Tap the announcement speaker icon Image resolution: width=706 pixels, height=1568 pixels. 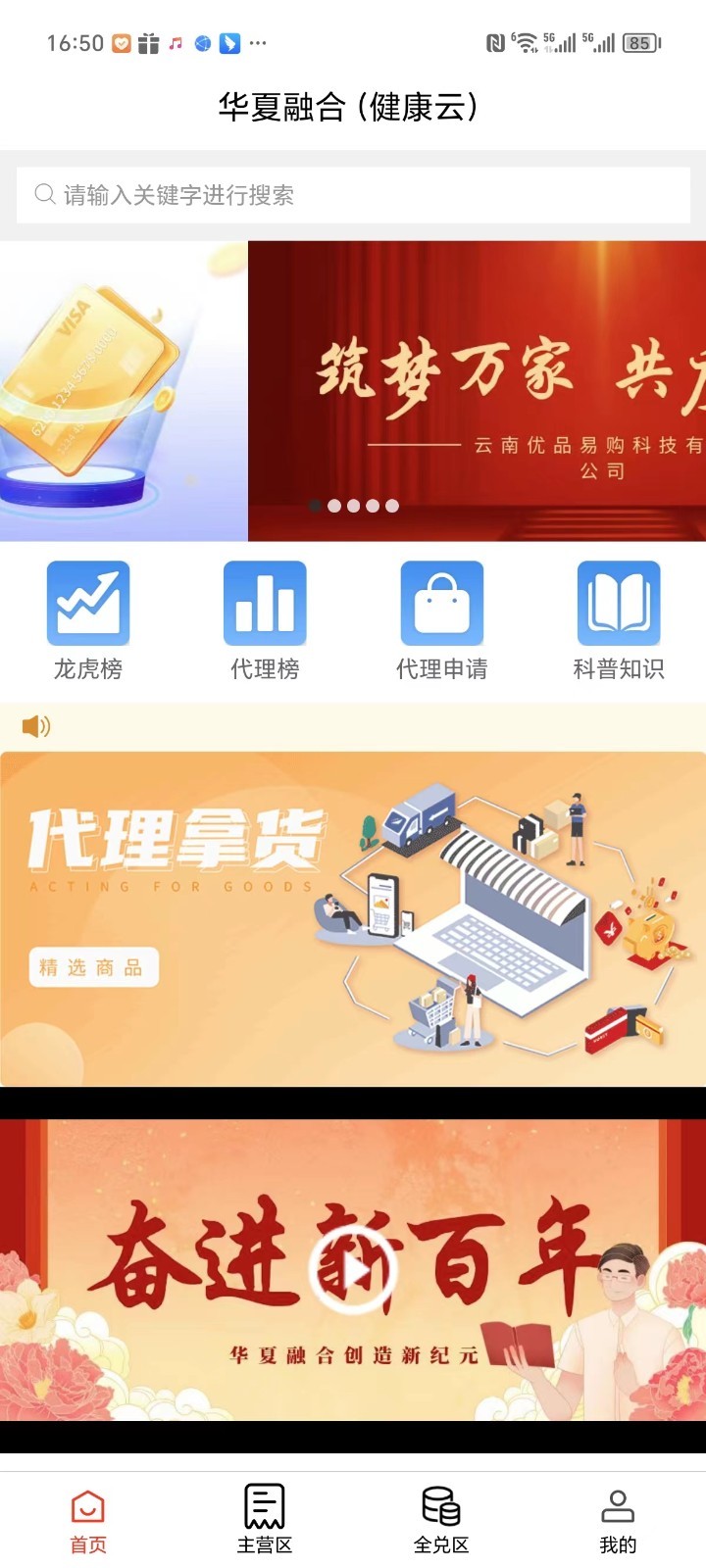point(36,726)
